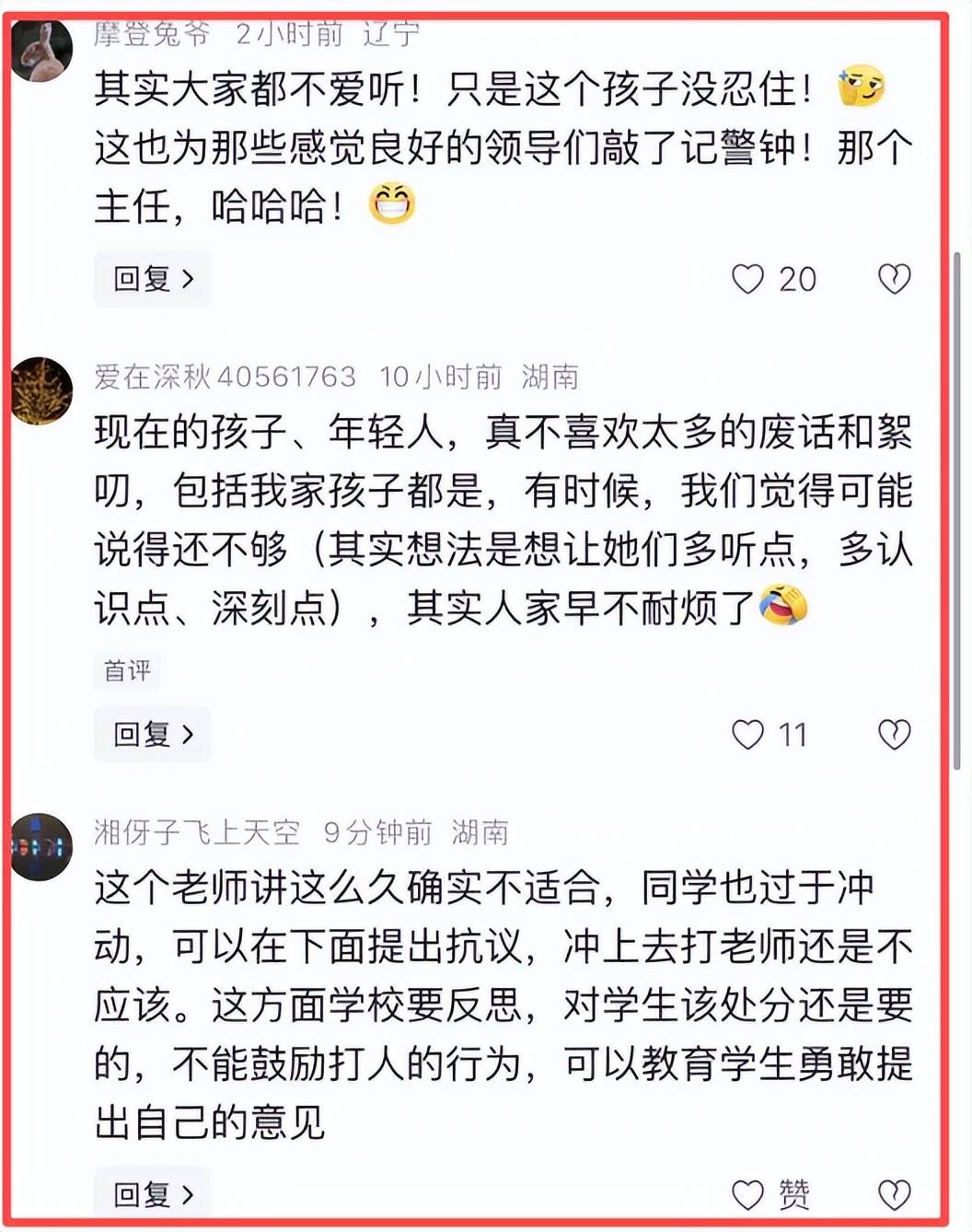Open 湘伢子飞上天空's profile avatar
The height and width of the screenshot is (1232, 972).
point(41,846)
